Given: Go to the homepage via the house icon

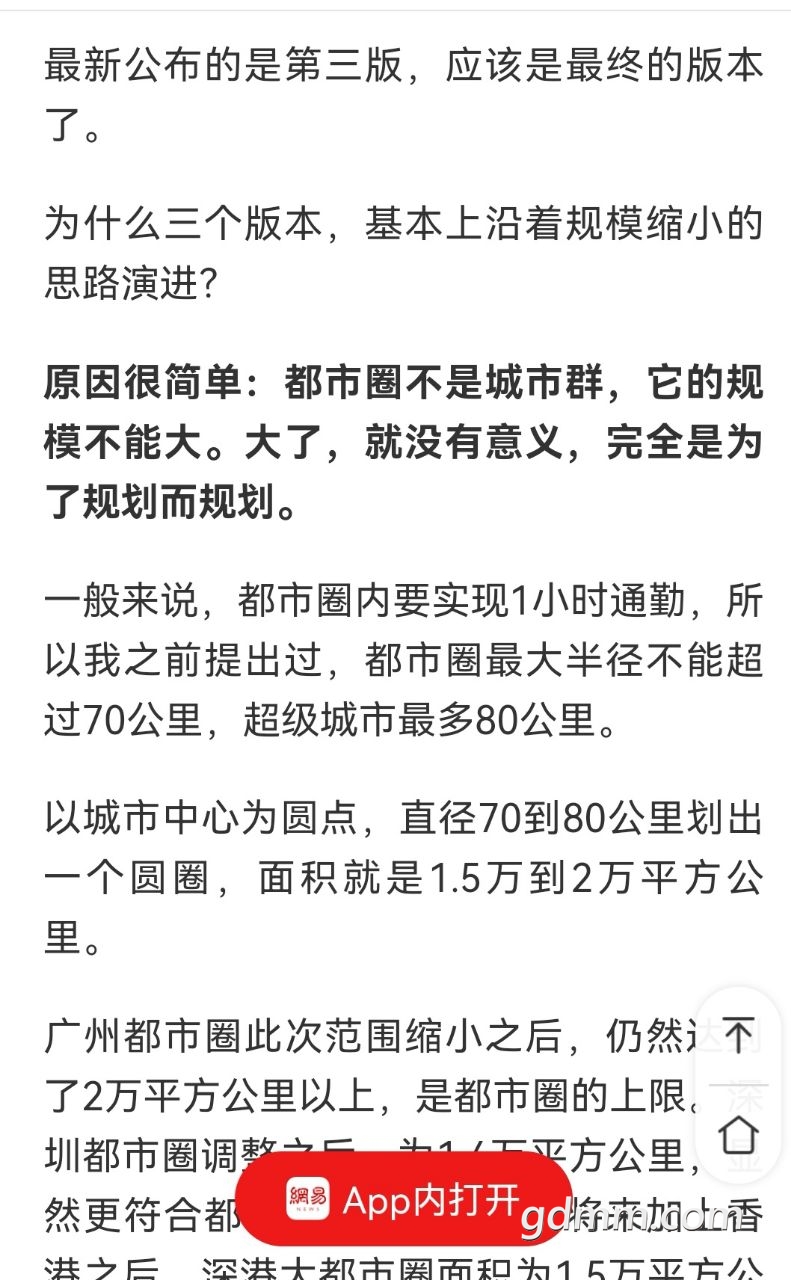Looking at the screenshot, I should pos(739,1133).
